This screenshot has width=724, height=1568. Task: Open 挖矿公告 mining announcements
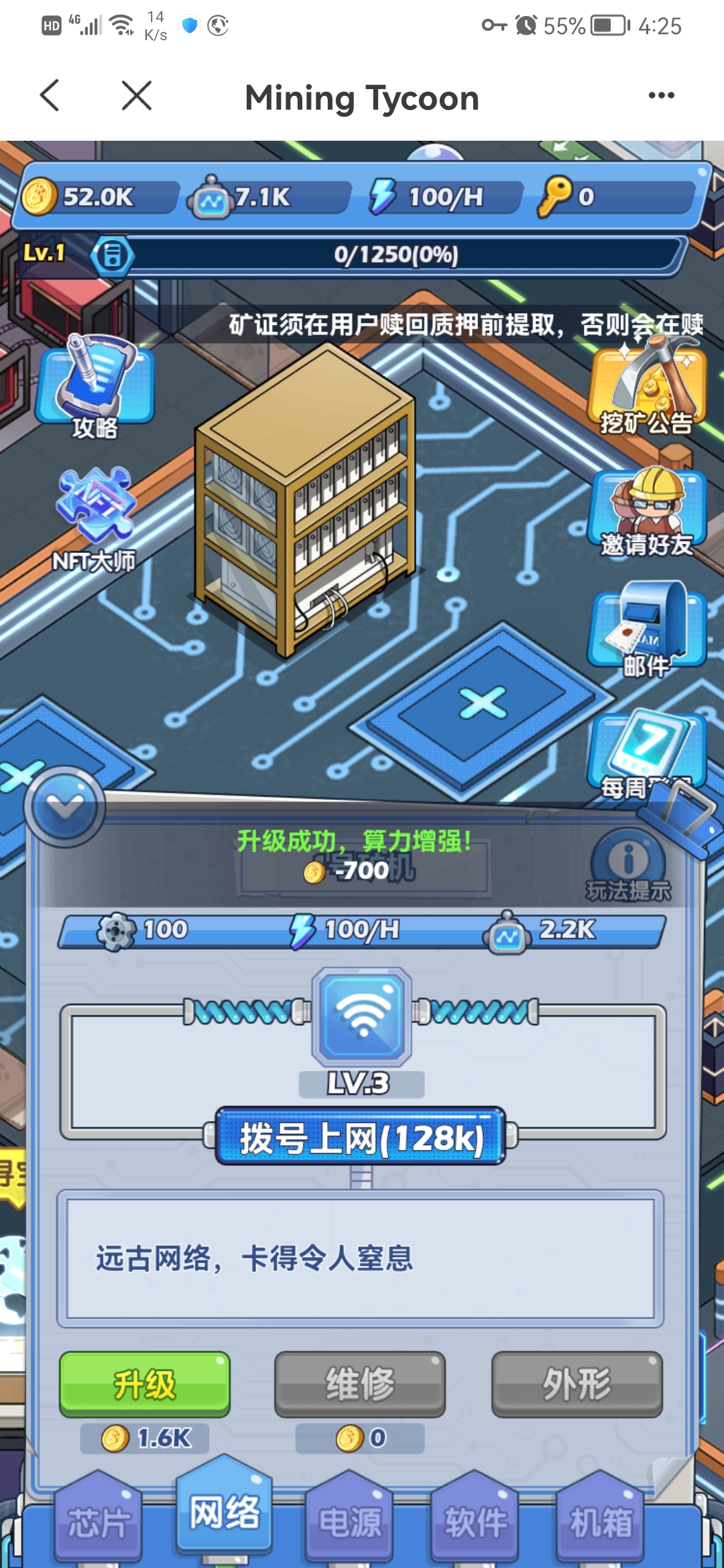coord(647,389)
